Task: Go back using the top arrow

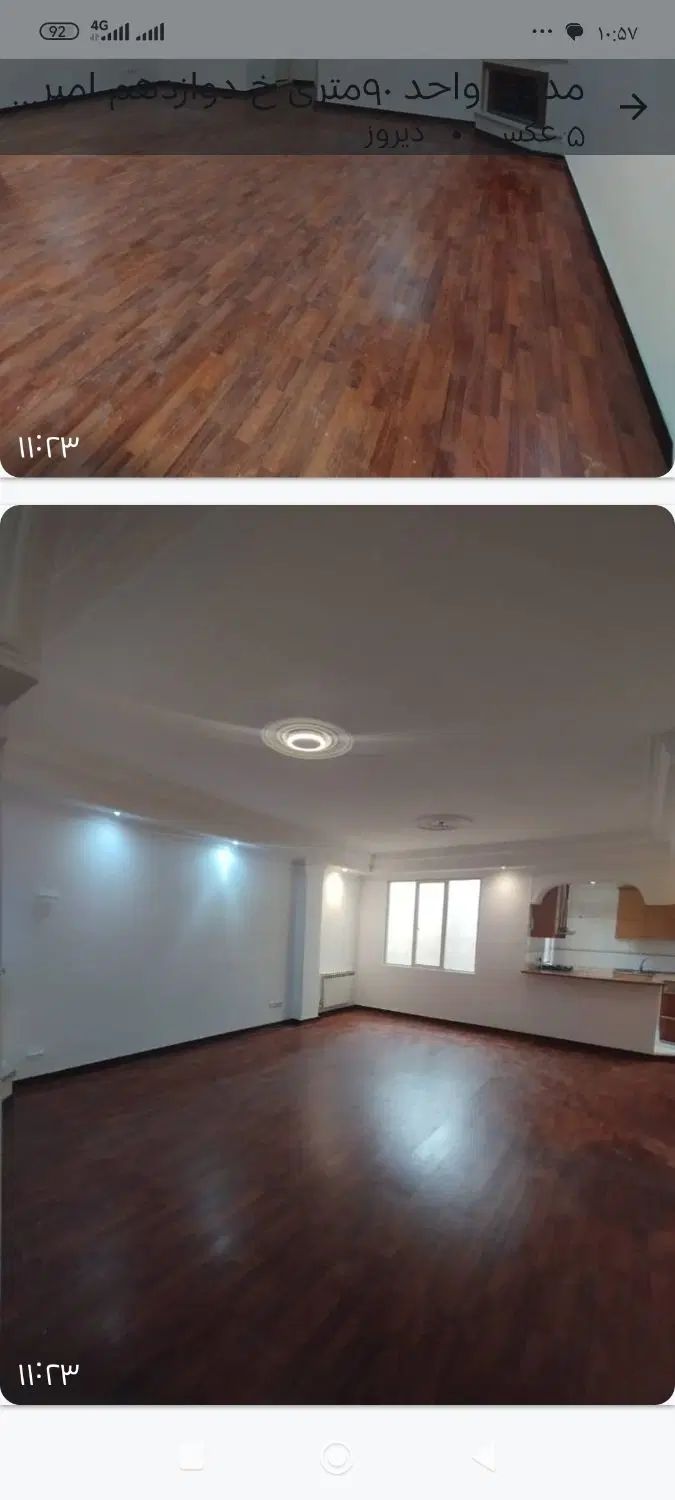Action: pyautogui.click(x=633, y=107)
